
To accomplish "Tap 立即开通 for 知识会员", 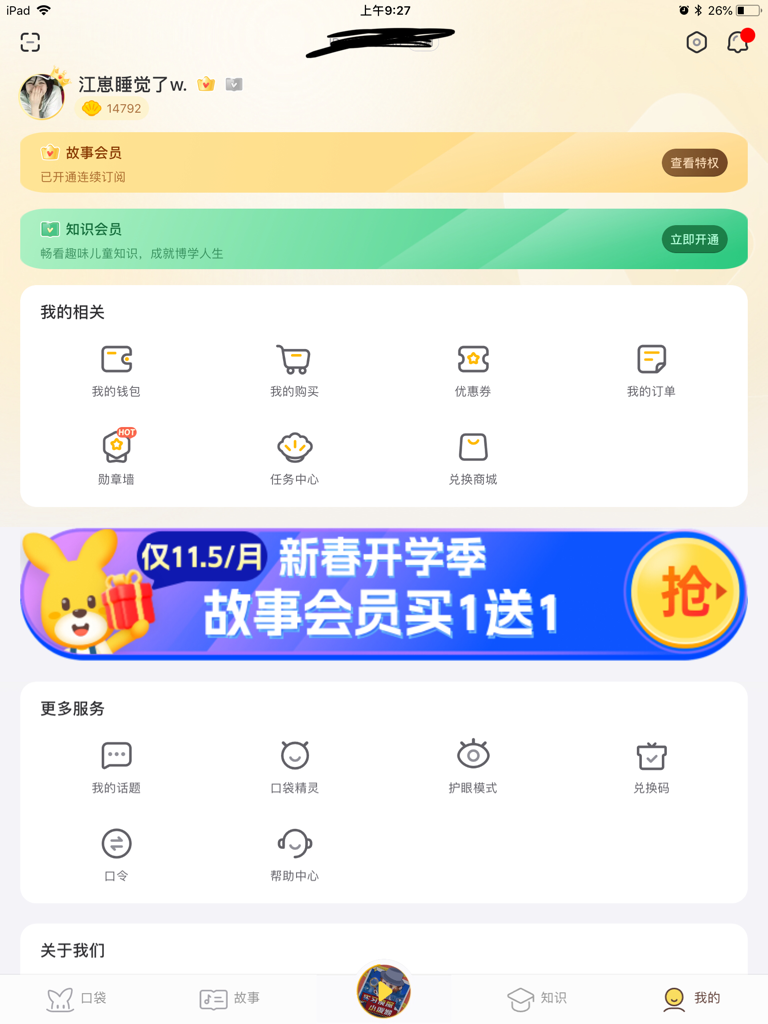I will [694, 240].
